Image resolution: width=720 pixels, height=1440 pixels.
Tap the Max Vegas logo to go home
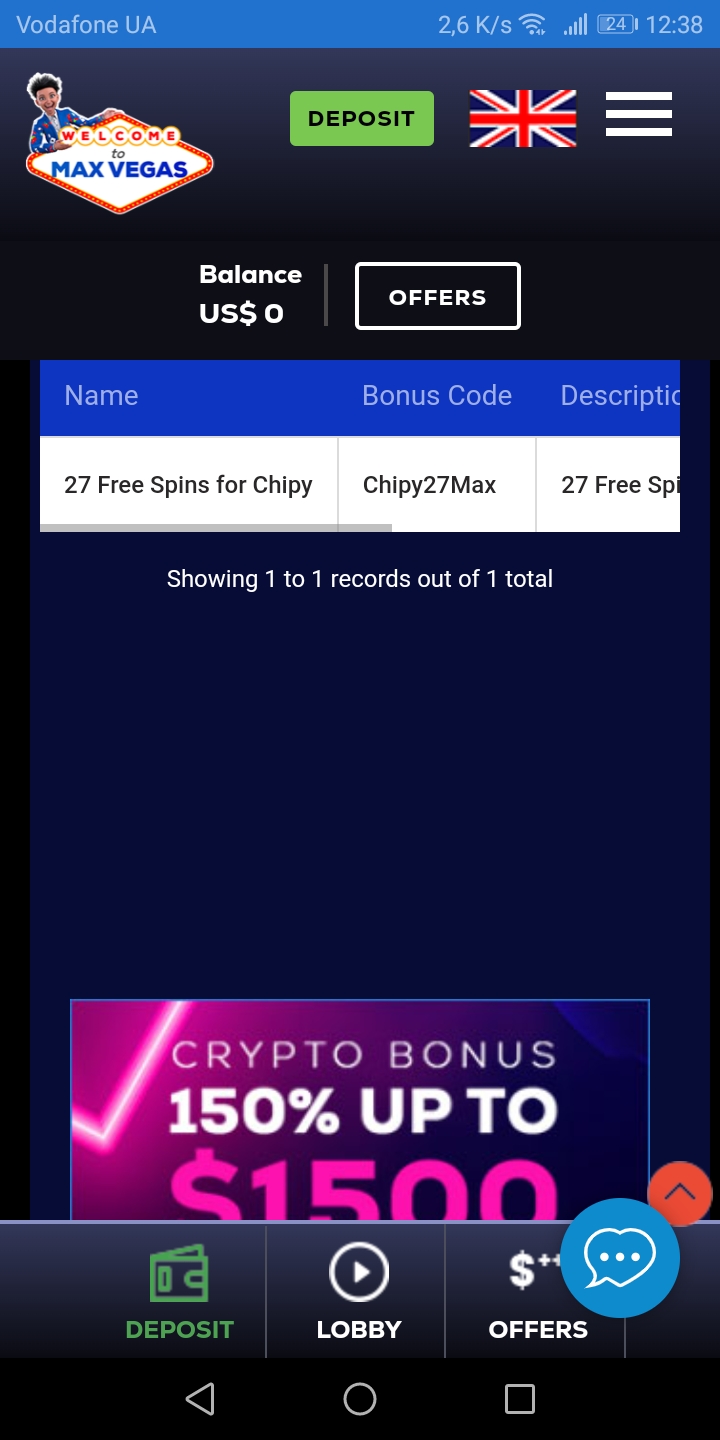(x=119, y=143)
